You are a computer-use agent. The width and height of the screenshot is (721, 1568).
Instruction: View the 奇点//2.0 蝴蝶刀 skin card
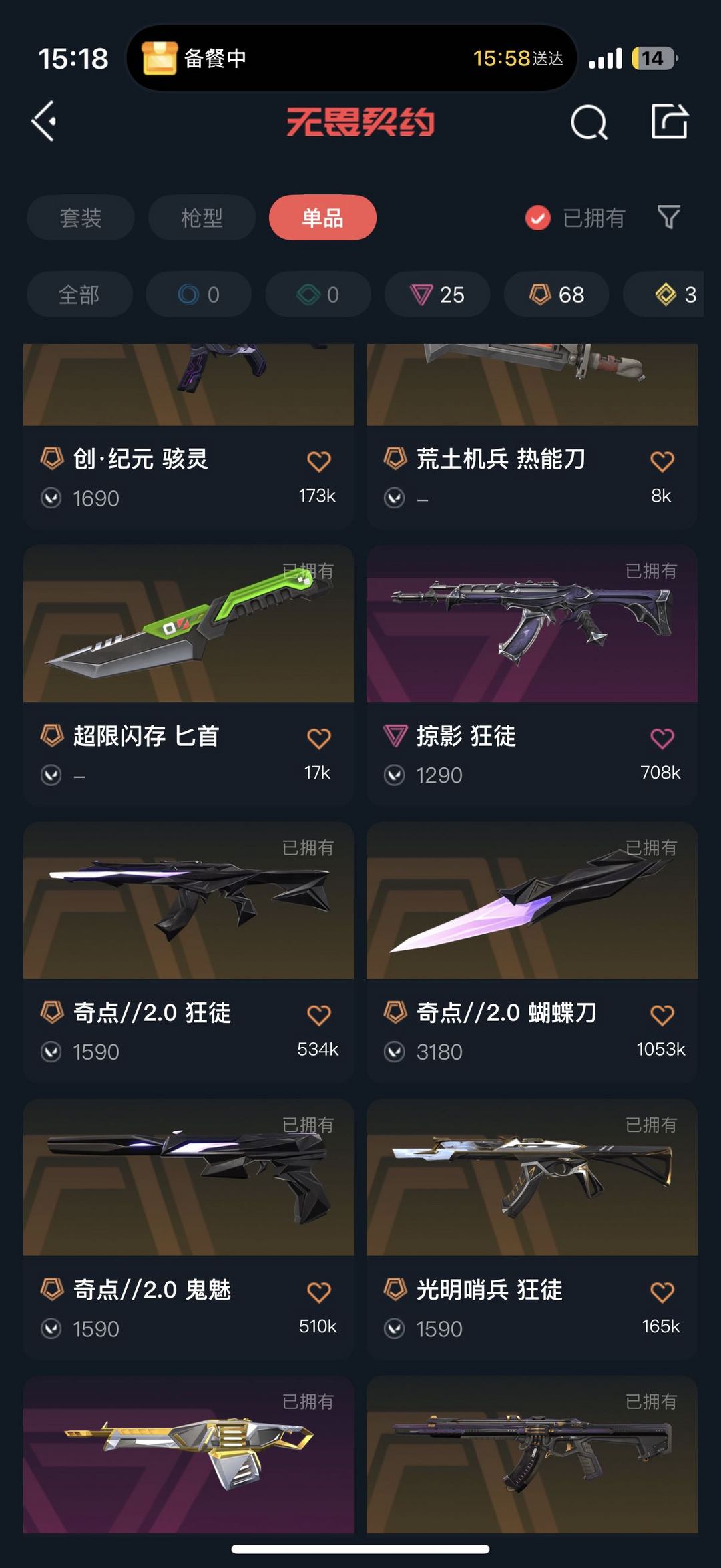click(x=532, y=953)
